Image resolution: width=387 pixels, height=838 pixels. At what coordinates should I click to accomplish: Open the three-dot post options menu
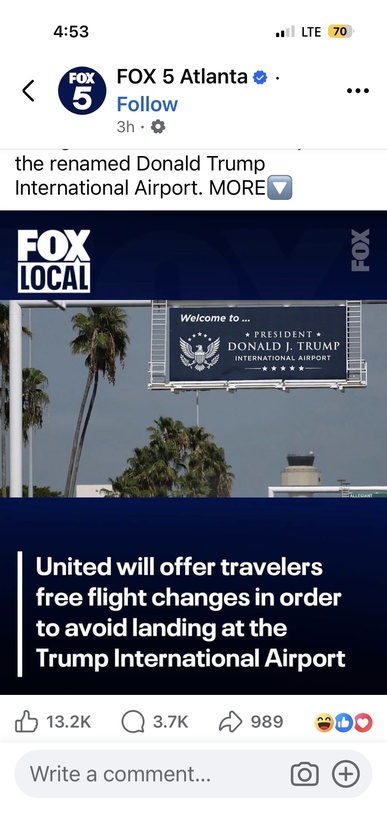pos(358,90)
